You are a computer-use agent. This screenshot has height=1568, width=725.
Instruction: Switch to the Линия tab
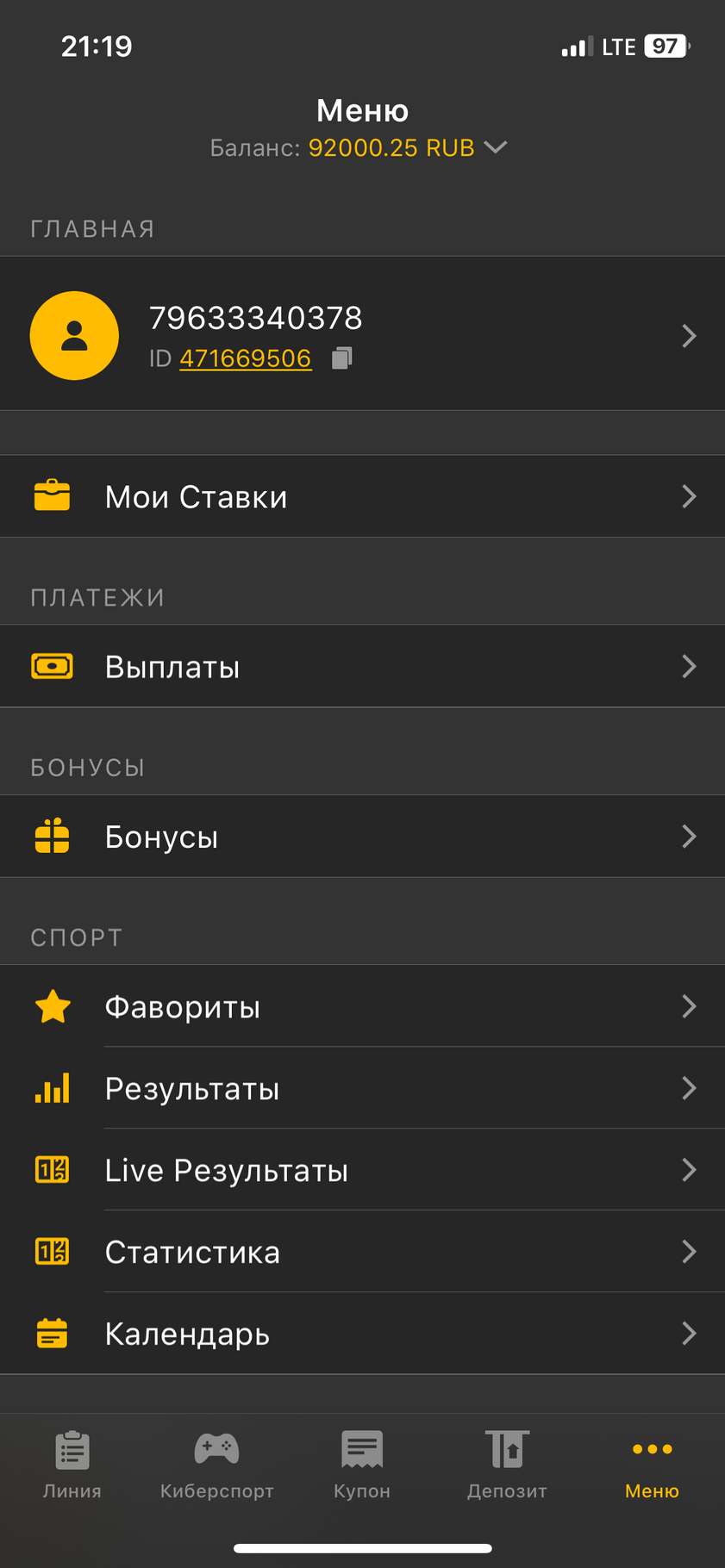(x=72, y=1465)
